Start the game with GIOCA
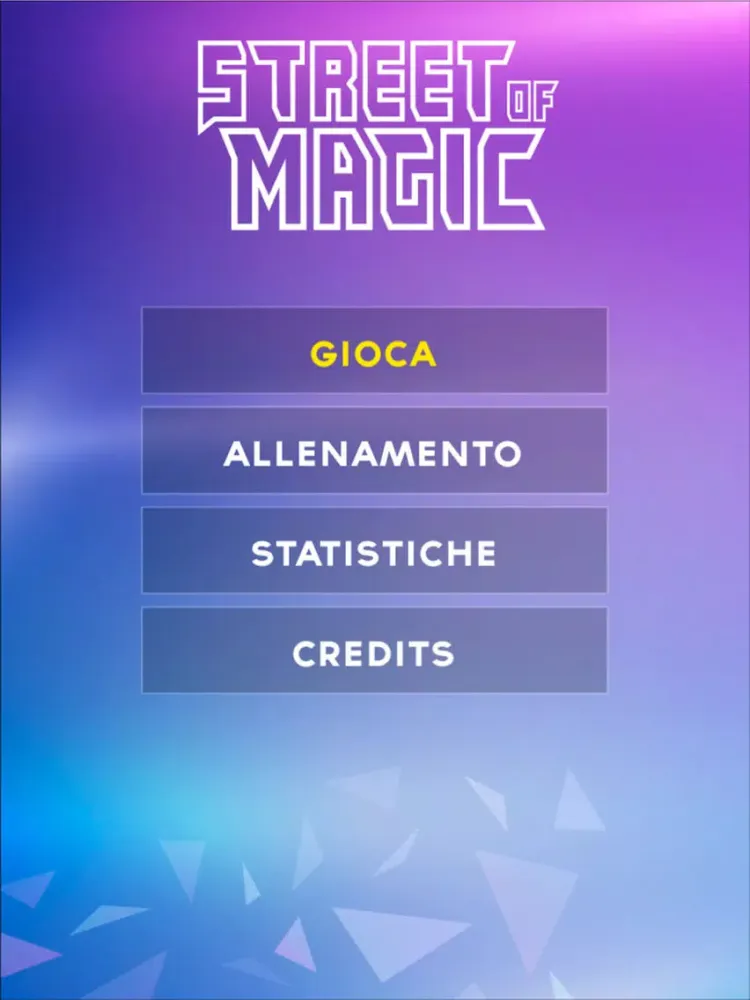 coord(374,351)
